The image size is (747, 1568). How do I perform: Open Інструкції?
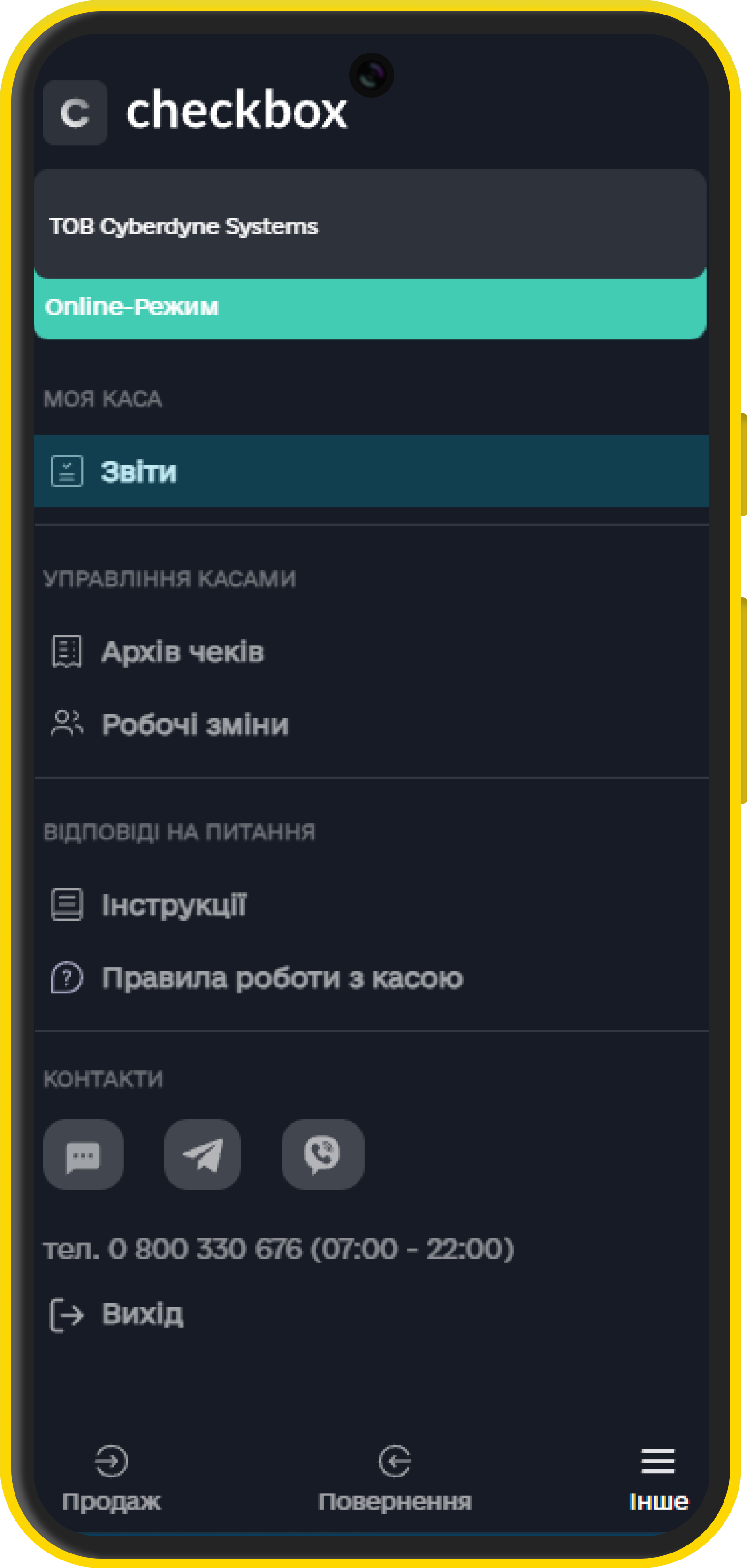pyautogui.click(x=173, y=905)
